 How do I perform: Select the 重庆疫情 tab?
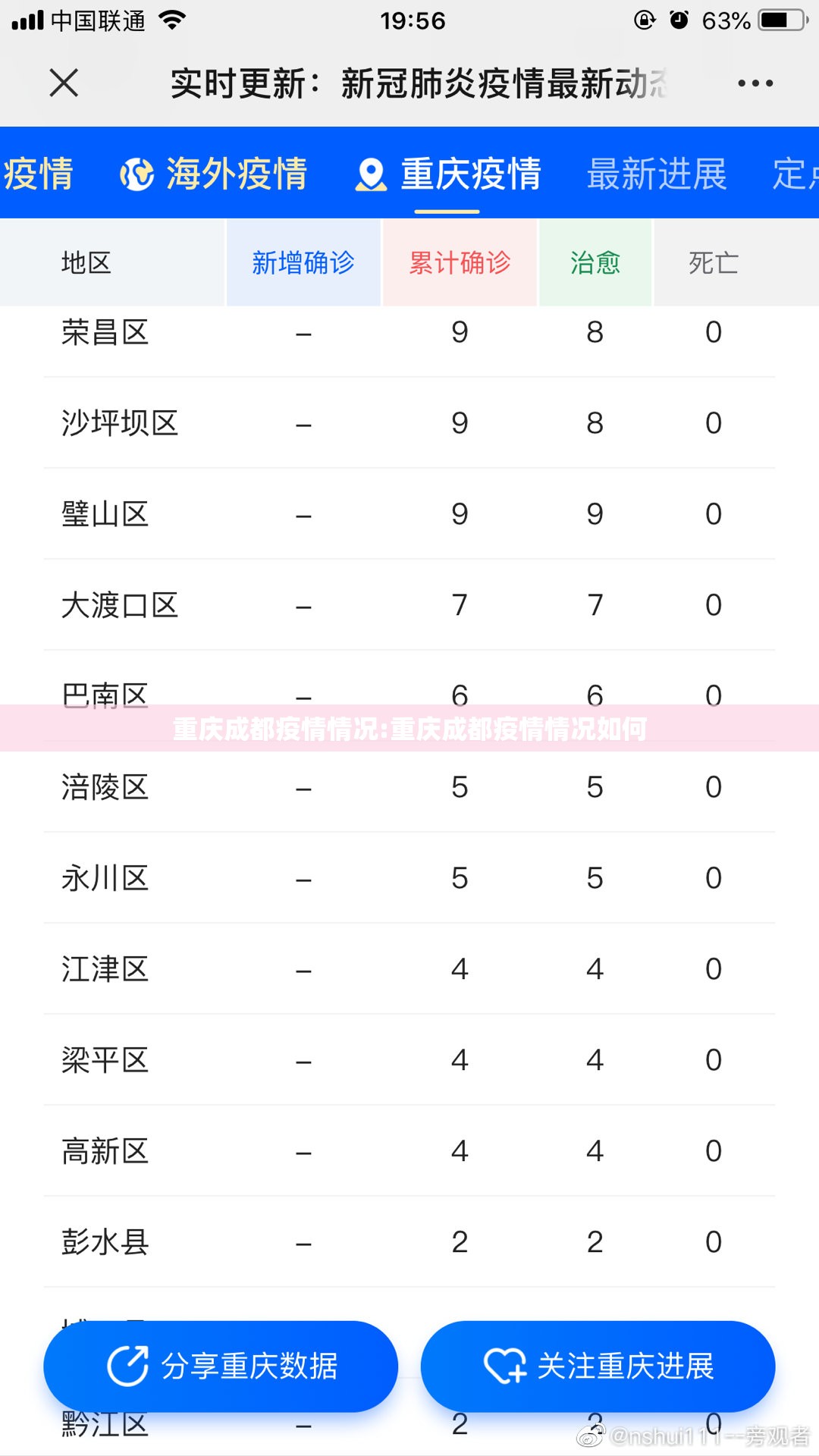[448, 174]
